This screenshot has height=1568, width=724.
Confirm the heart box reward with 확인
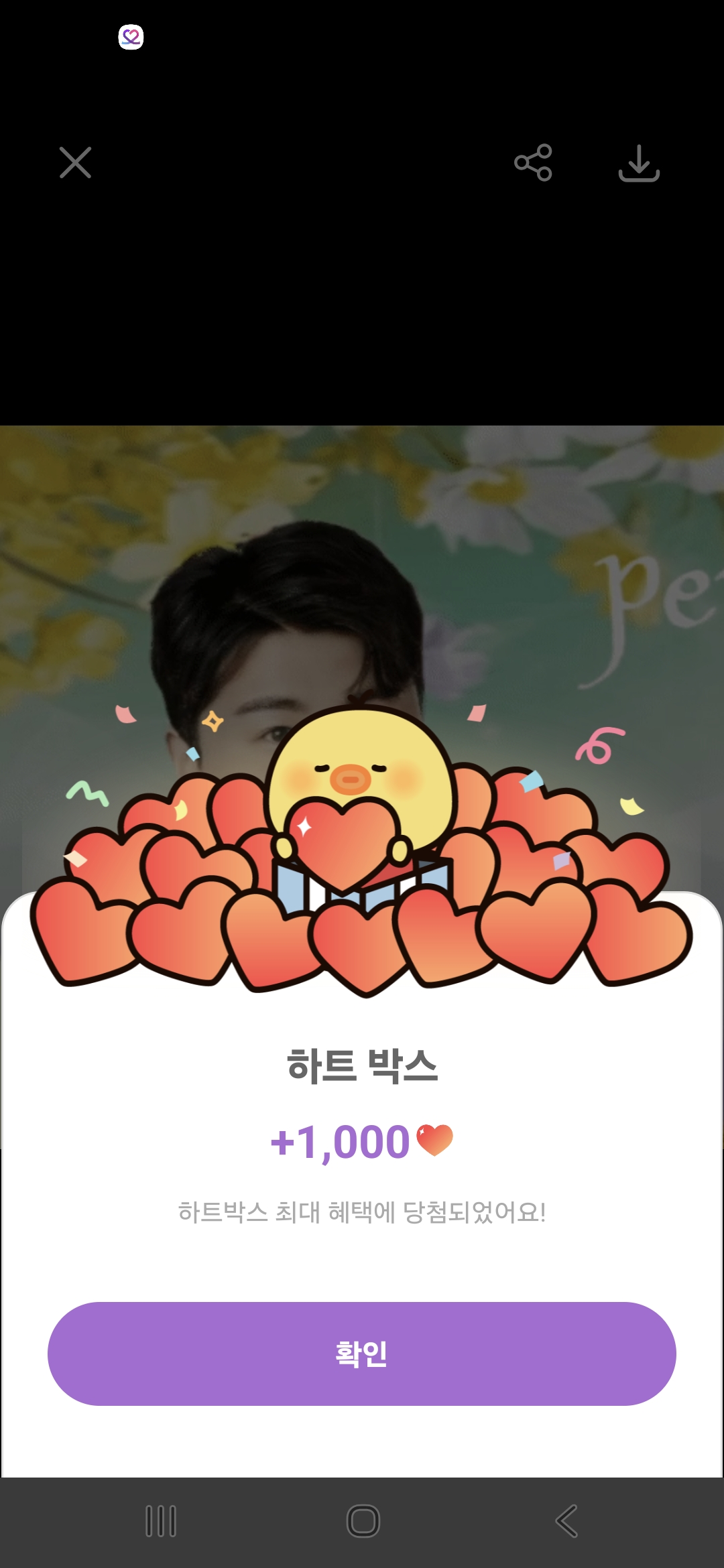[x=361, y=1354]
